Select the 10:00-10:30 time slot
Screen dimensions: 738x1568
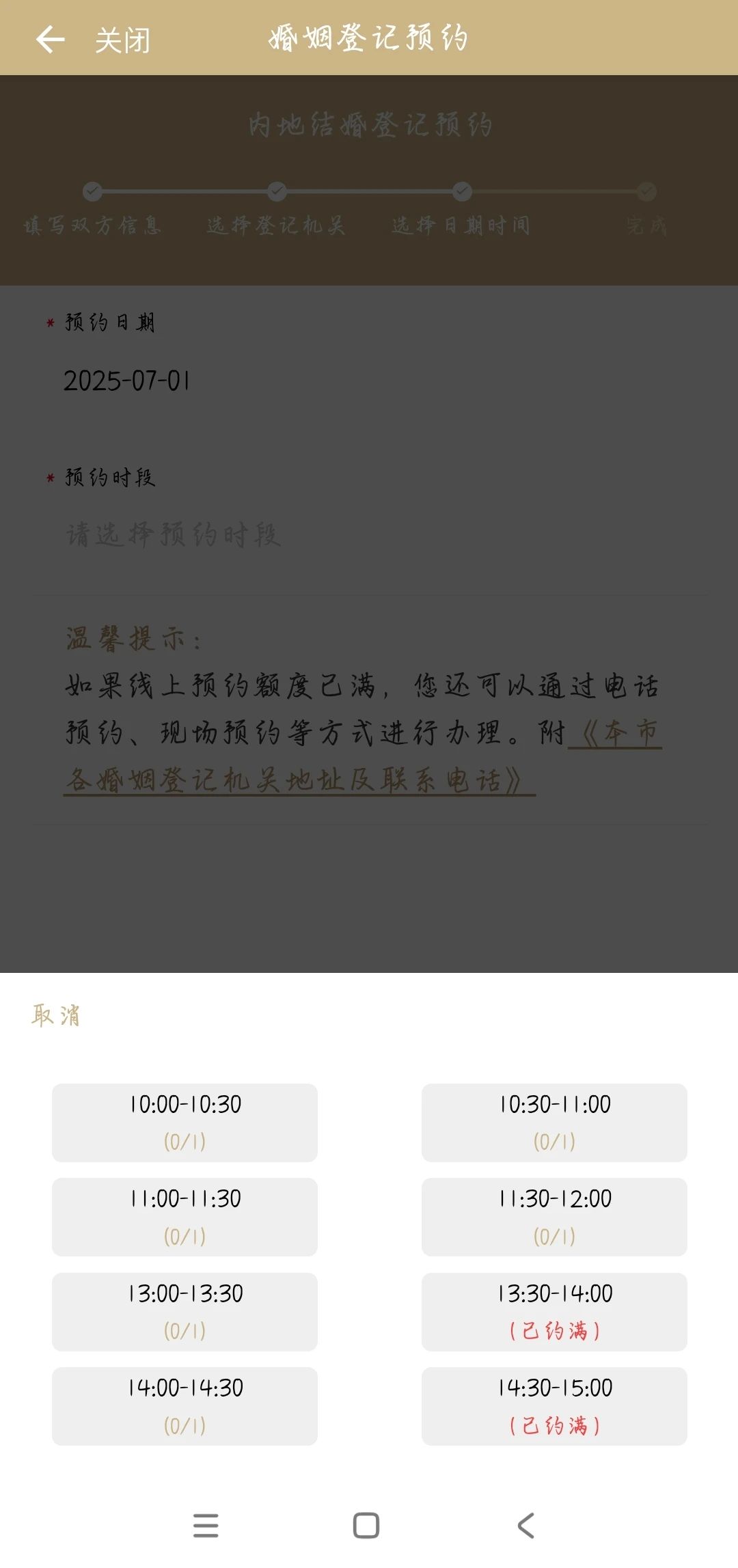(184, 1121)
